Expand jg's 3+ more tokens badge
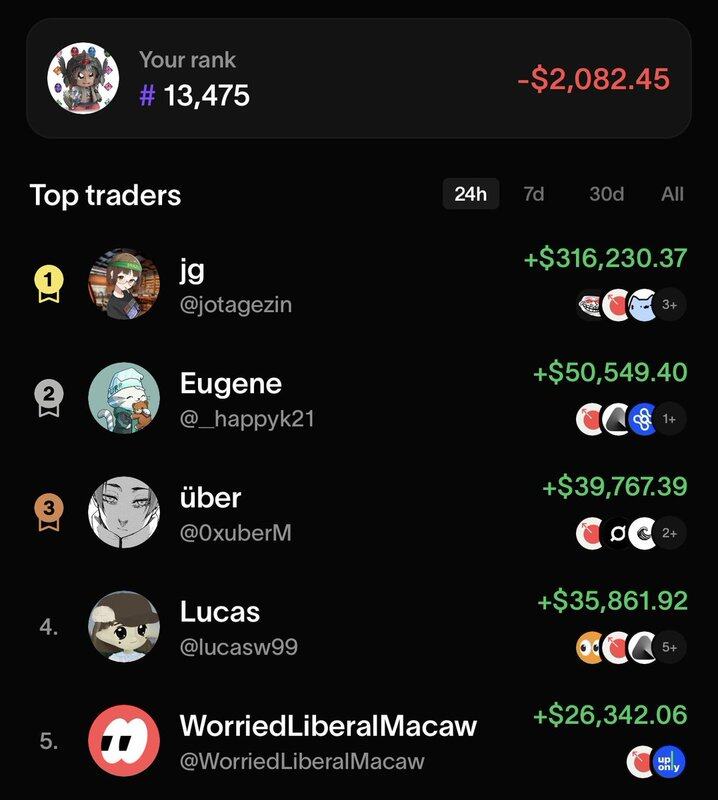This screenshot has height=800, width=718. click(x=670, y=306)
